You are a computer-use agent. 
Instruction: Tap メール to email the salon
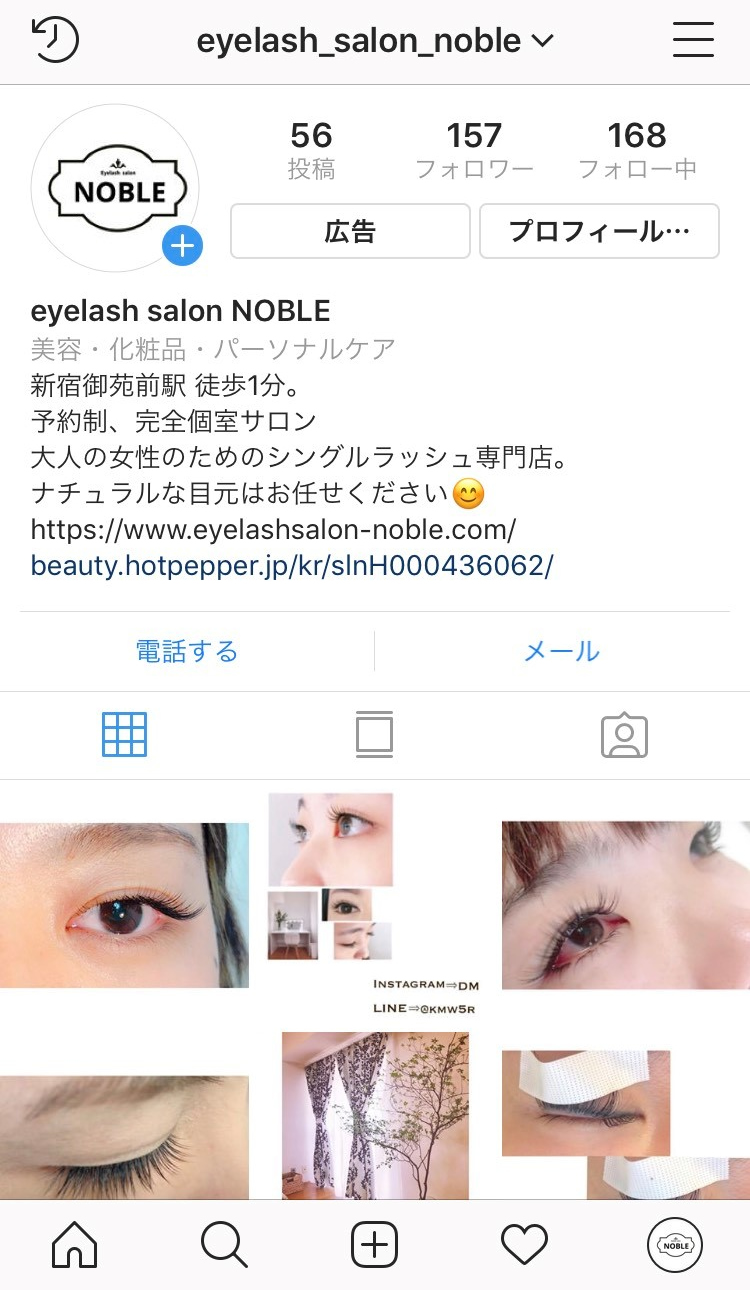point(562,652)
